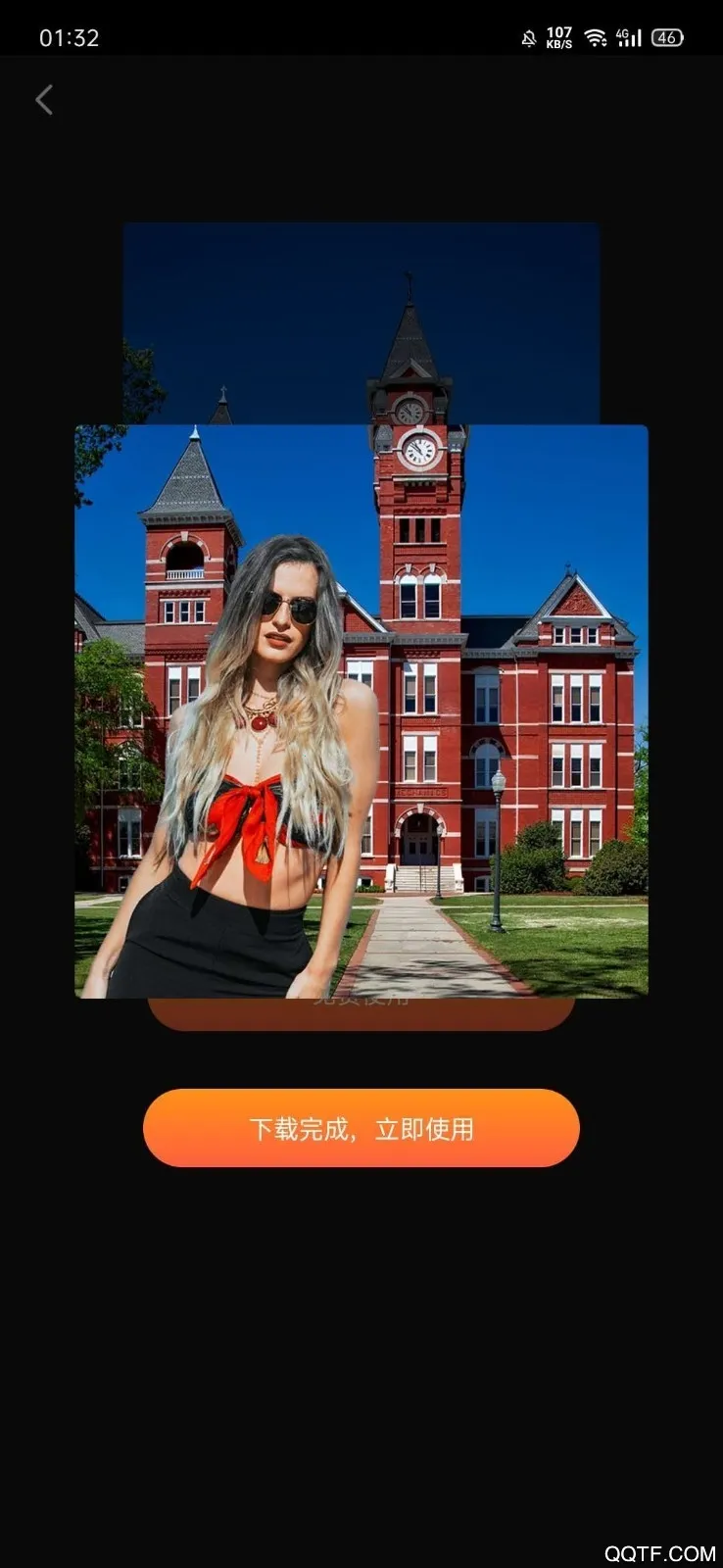Viewport: 723px width, 1568px height.
Task: Tap the cellular signal bars icon
Action: point(632,39)
